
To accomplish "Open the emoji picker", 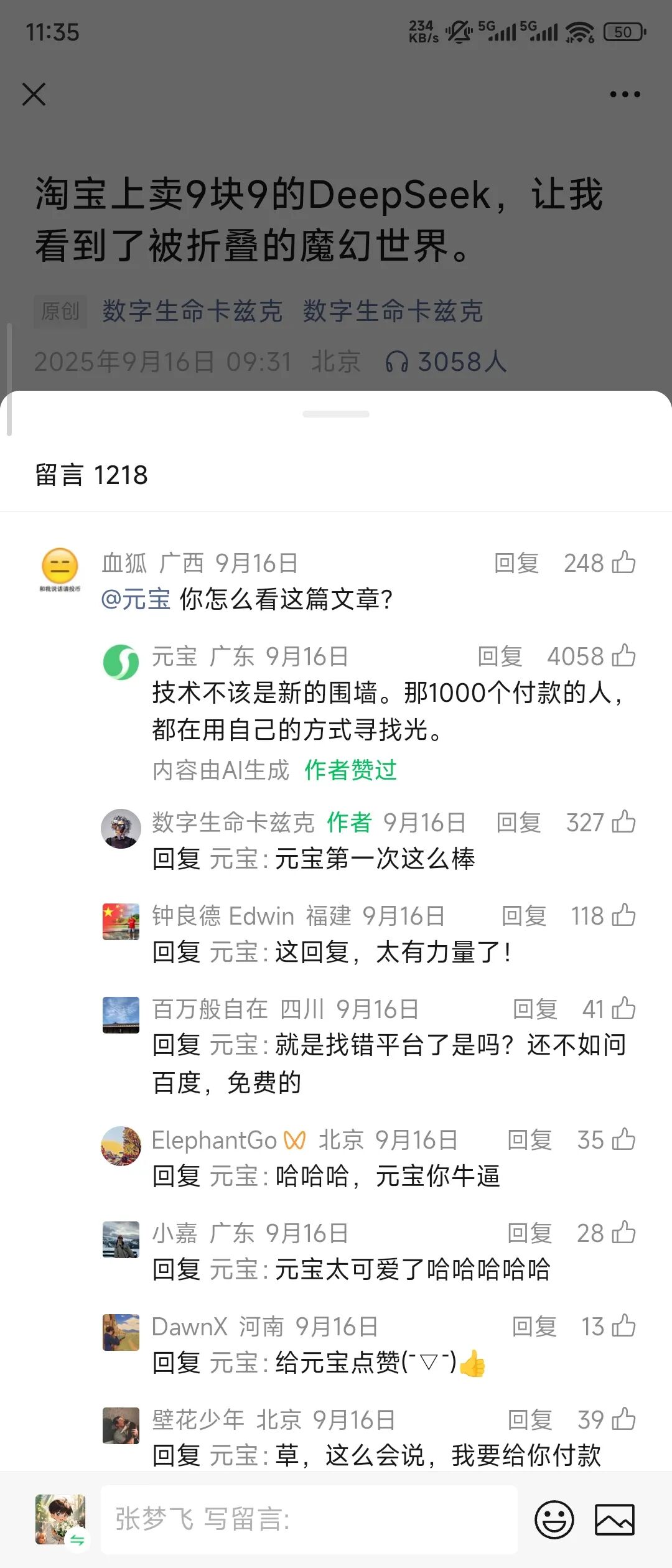I will [x=554, y=1519].
